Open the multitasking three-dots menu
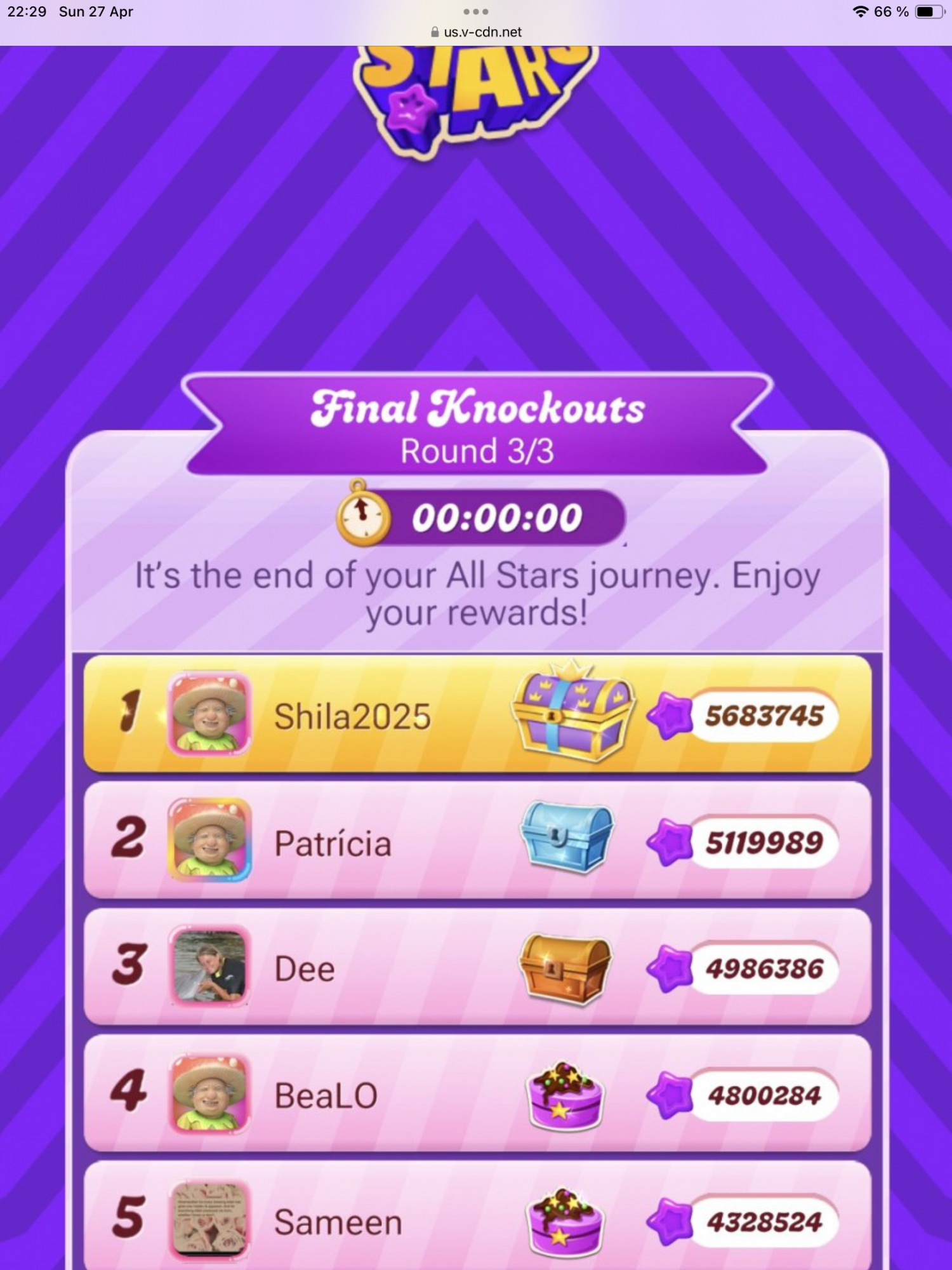952x1270 pixels. [x=475, y=11]
